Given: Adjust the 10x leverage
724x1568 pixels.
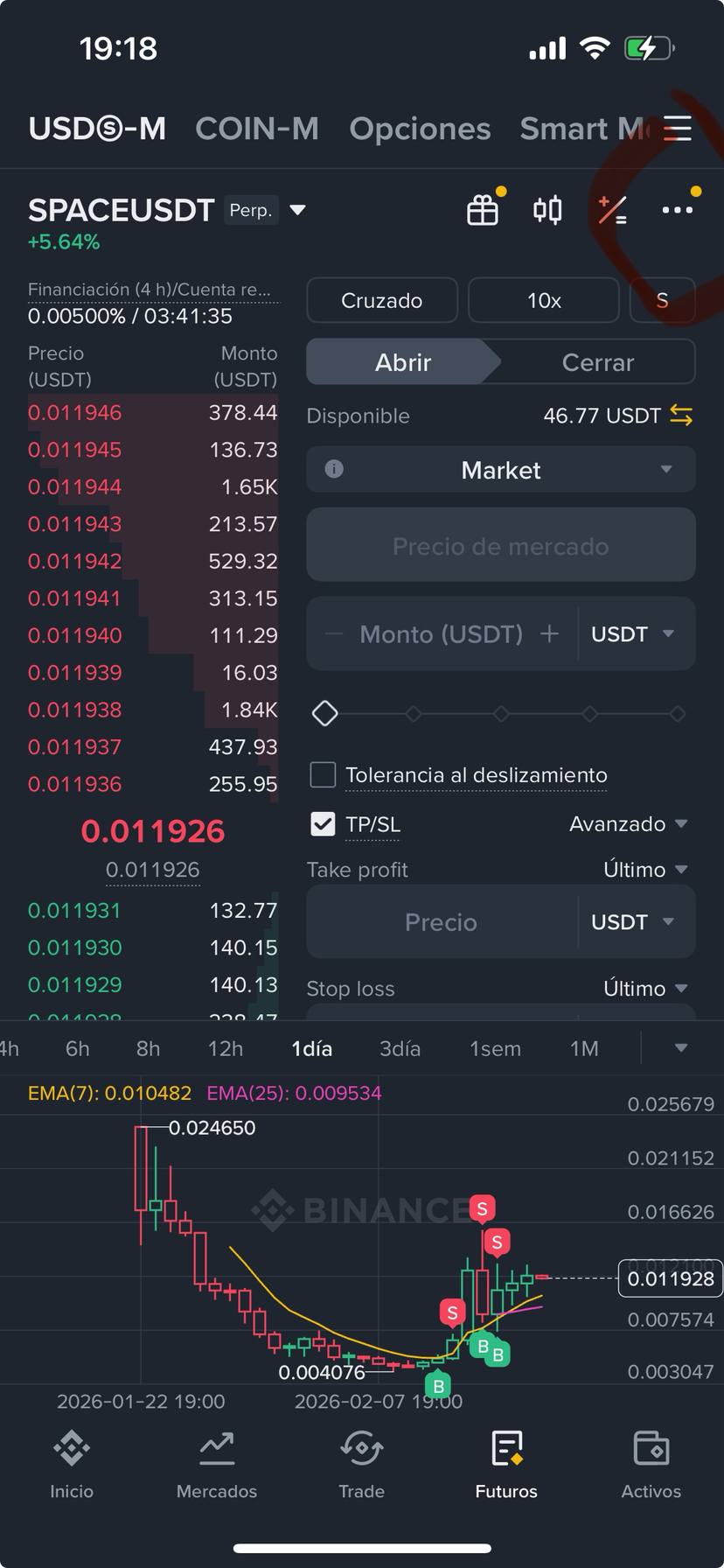Looking at the screenshot, I should pos(544,300).
